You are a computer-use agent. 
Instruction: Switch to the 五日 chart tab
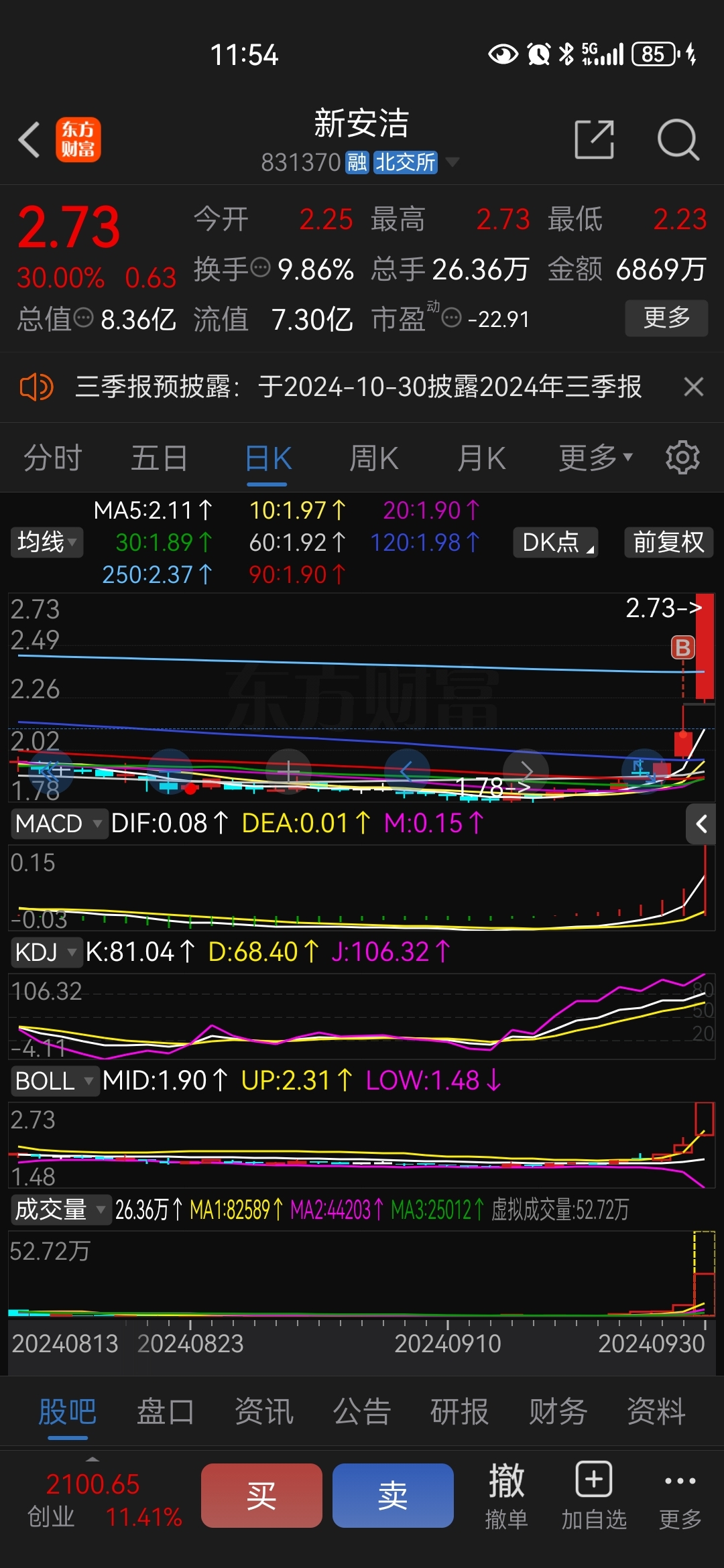click(x=160, y=459)
